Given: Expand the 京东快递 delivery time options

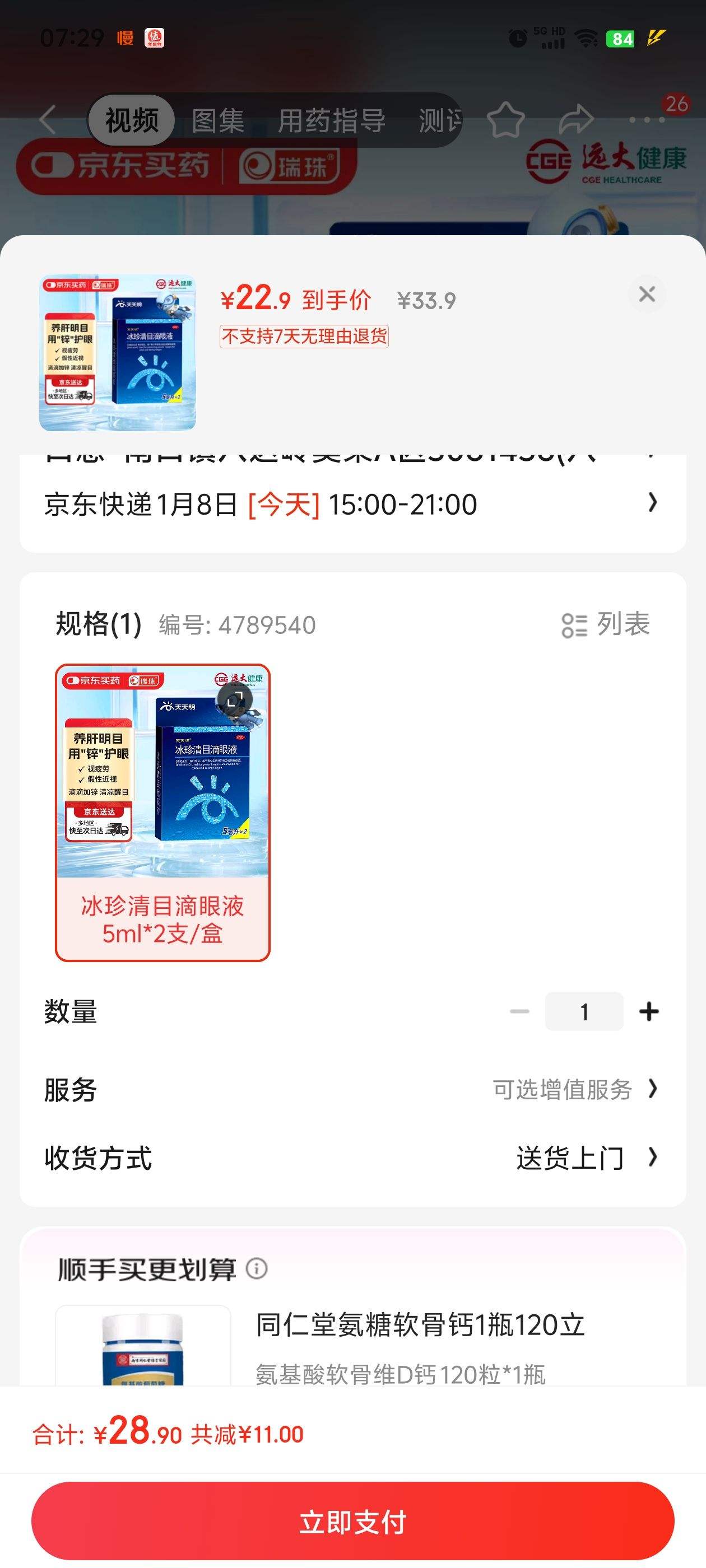Looking at the screenshot, I should pyautogui.click(x=652, y=503).
